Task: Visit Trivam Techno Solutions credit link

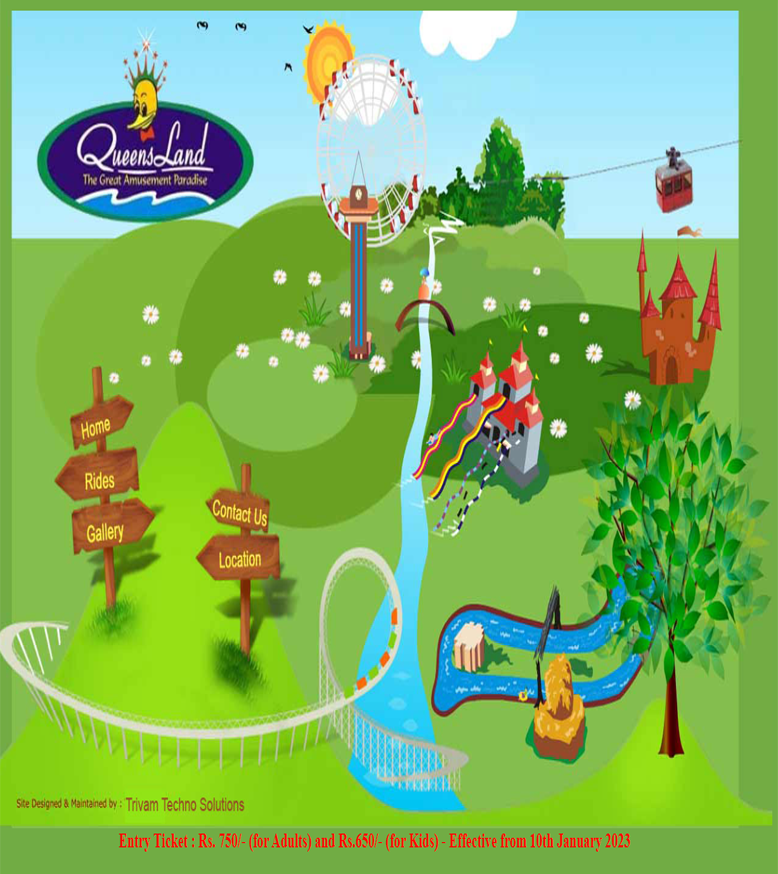Action: coord(184,804)
